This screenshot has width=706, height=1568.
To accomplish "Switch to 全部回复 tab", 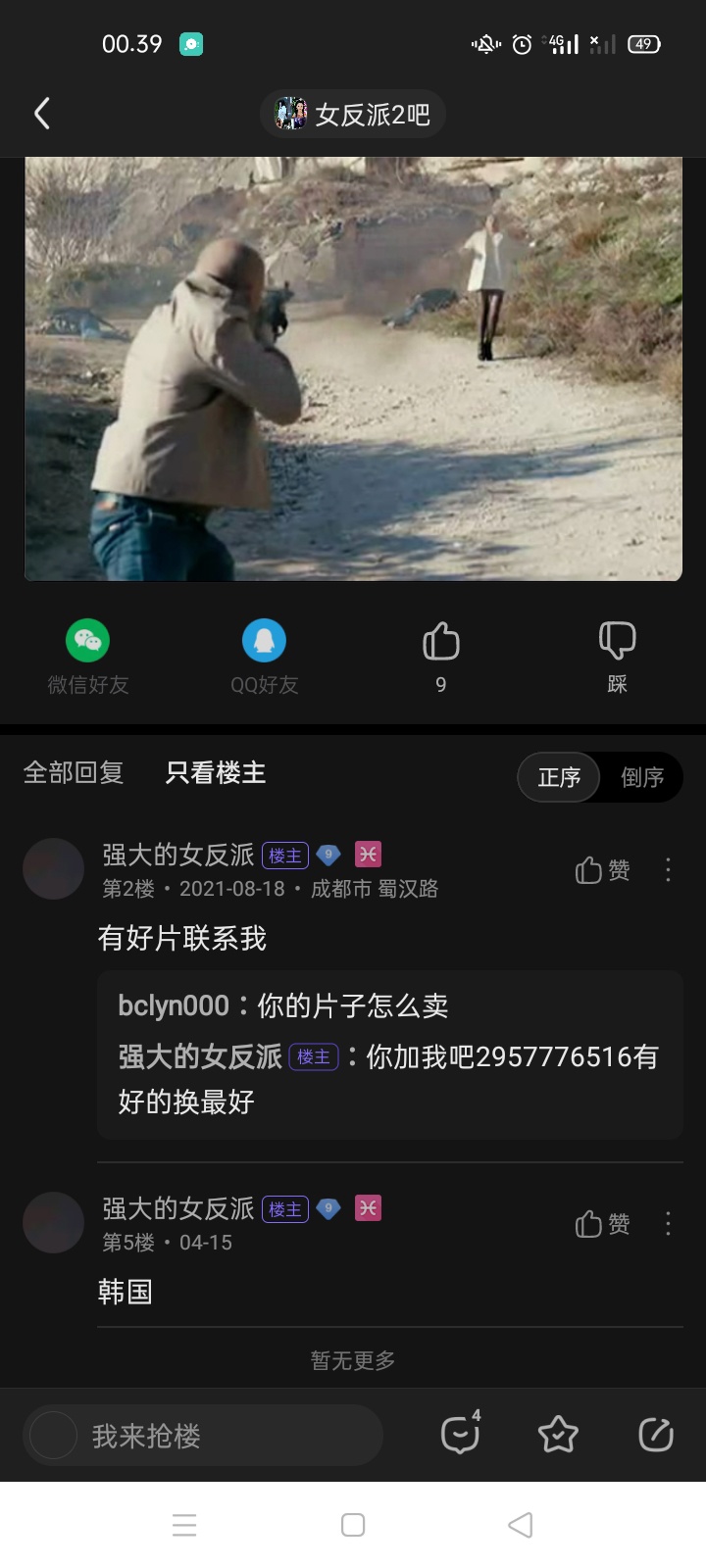I will (x=74, y=773).
